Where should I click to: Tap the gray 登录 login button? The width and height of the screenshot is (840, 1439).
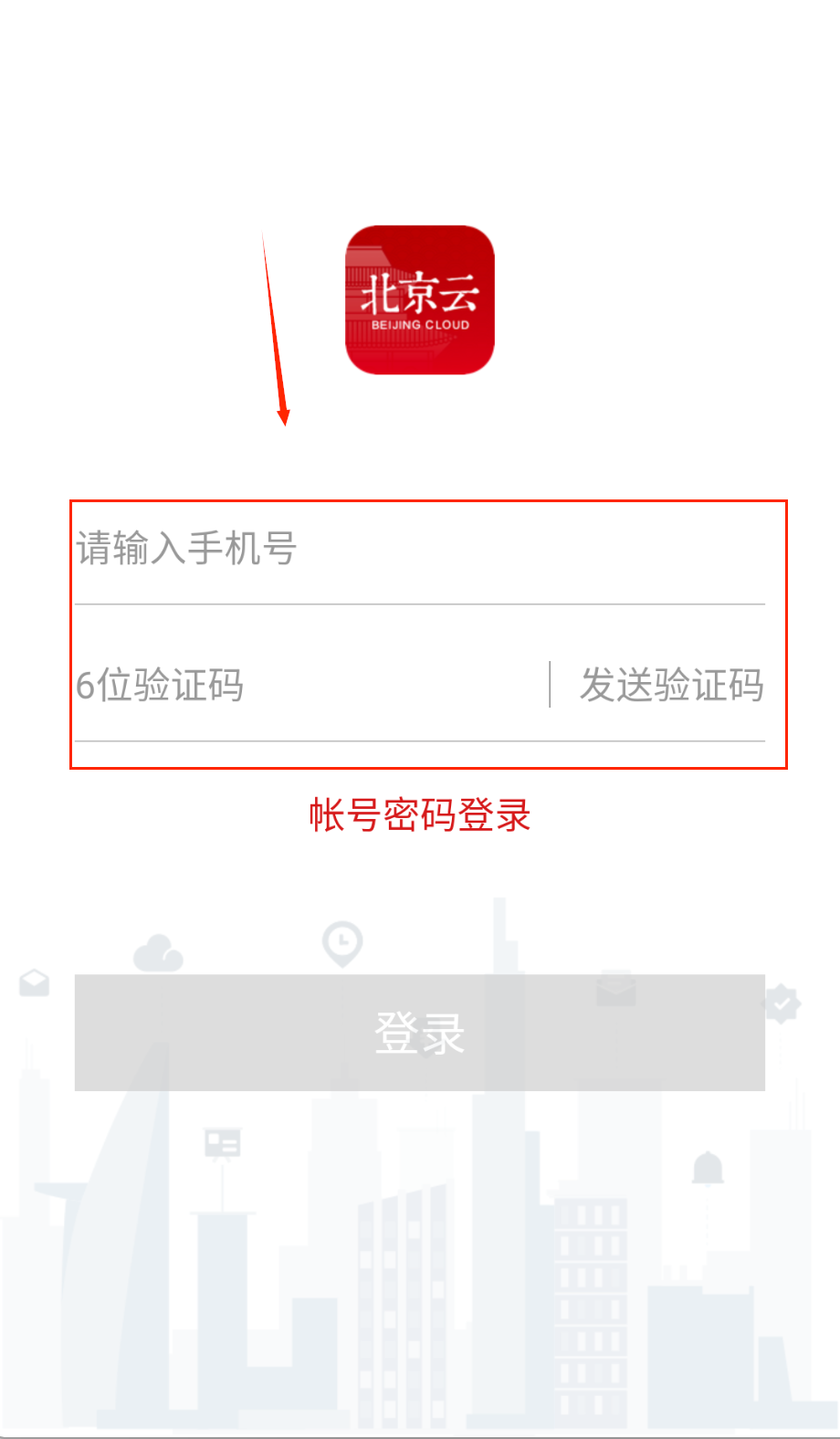coord(419,1033)
